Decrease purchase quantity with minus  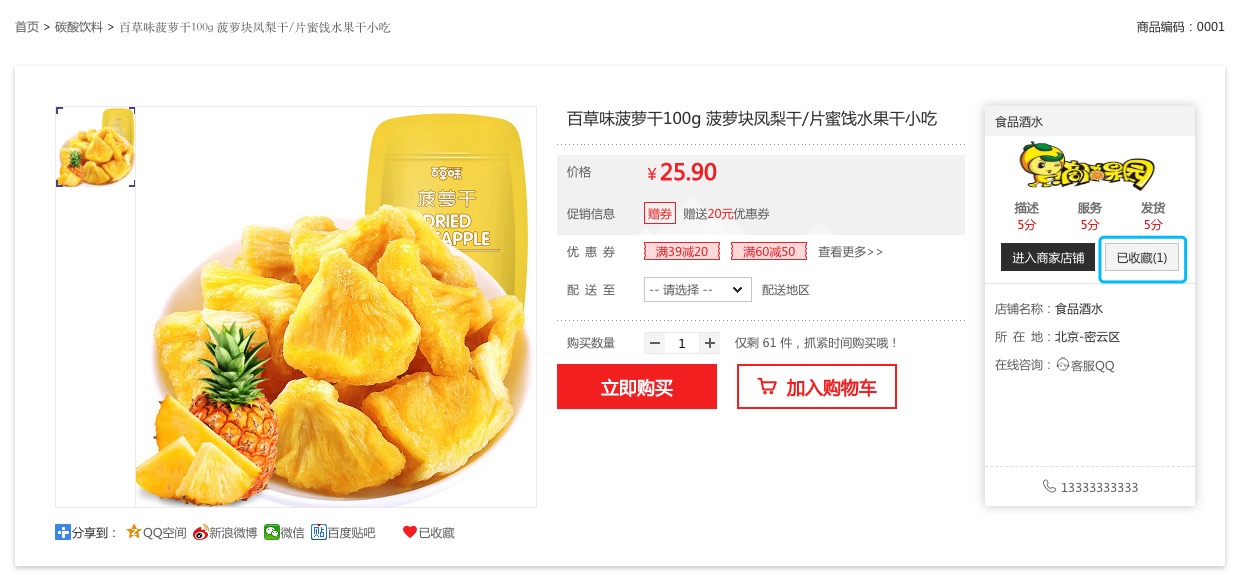[655, 343]
